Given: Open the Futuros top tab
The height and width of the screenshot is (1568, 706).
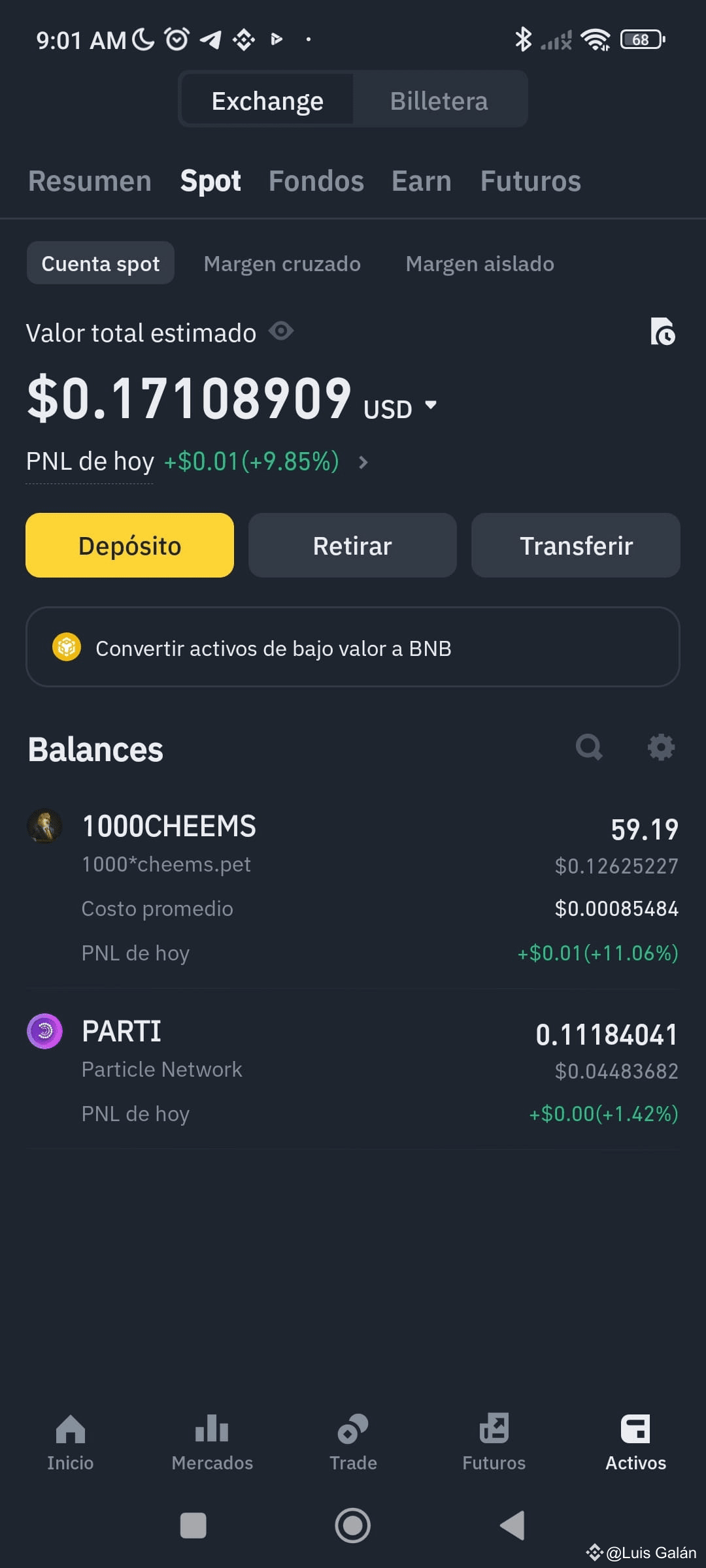Looking at the screenshot, I should [x=530, y=181].
